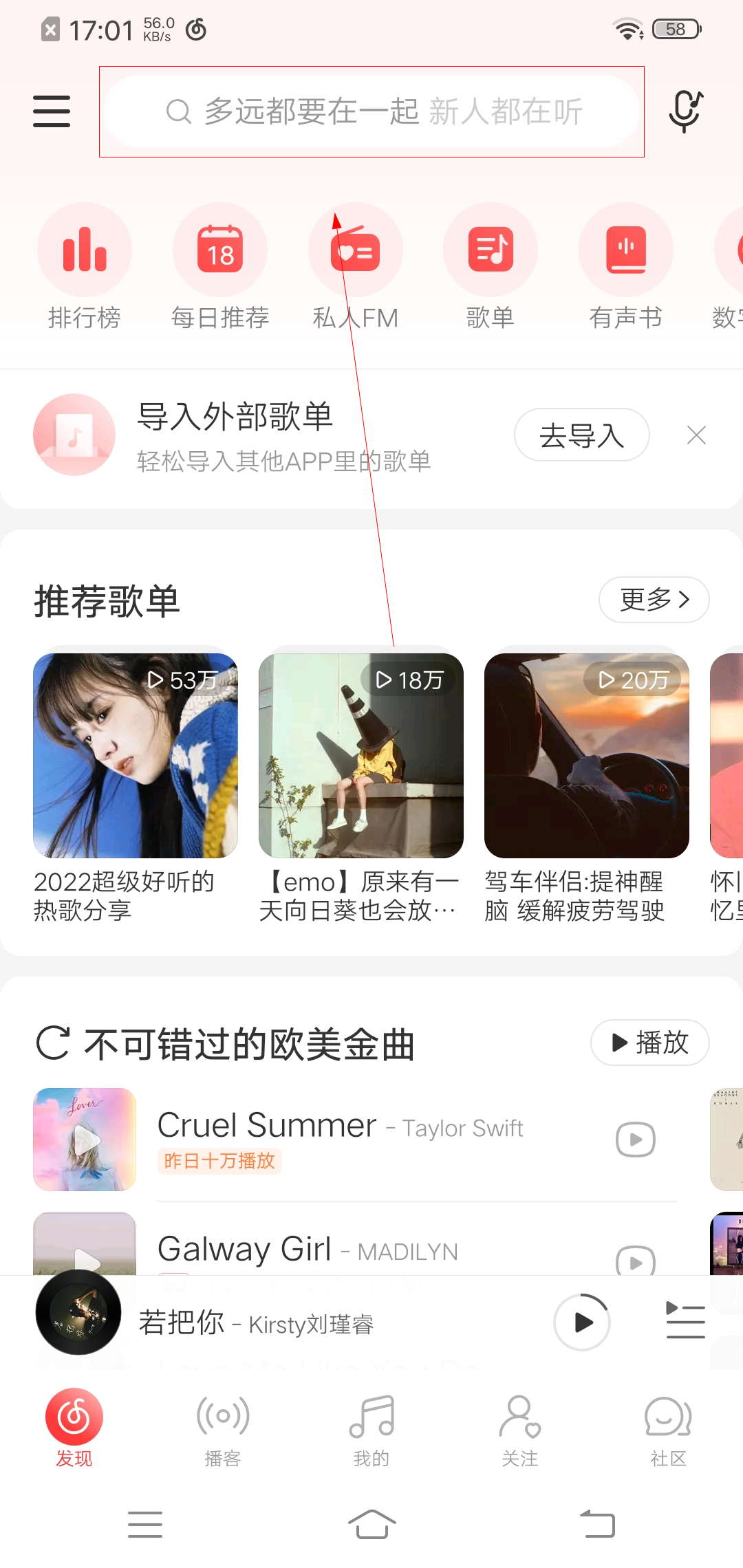Open the hamburger drawer menu
The width and height of the screenshot is (743, 1568).
point(52,111)
